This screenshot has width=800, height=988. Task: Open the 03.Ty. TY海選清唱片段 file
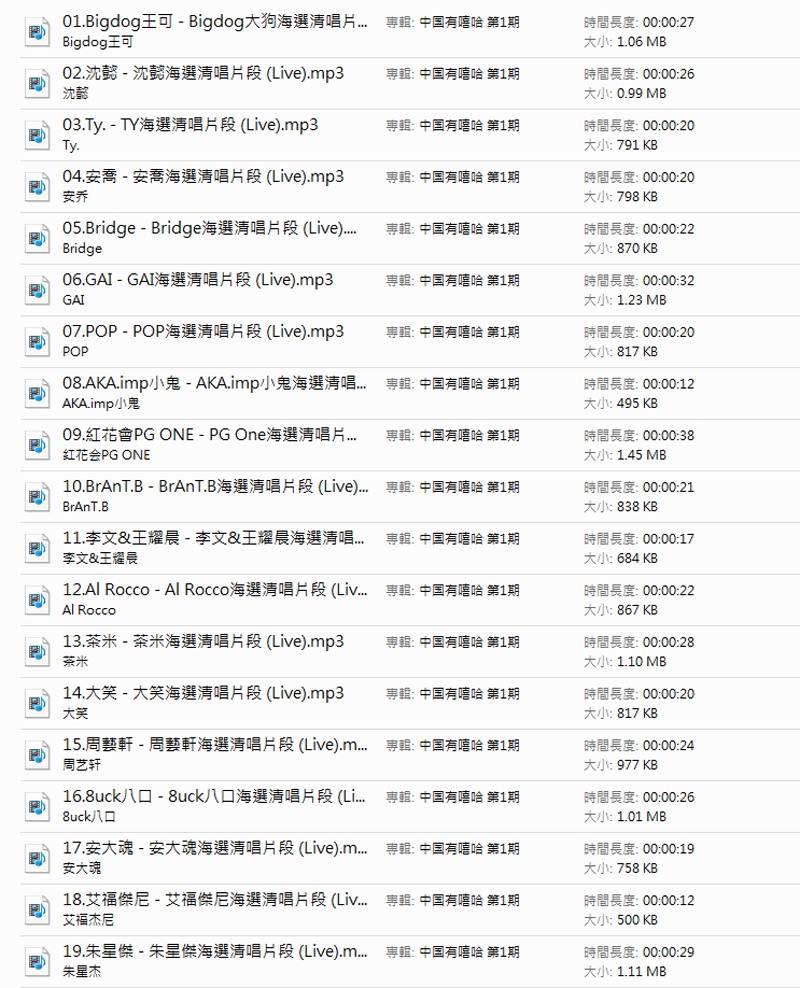click(190, 125)
